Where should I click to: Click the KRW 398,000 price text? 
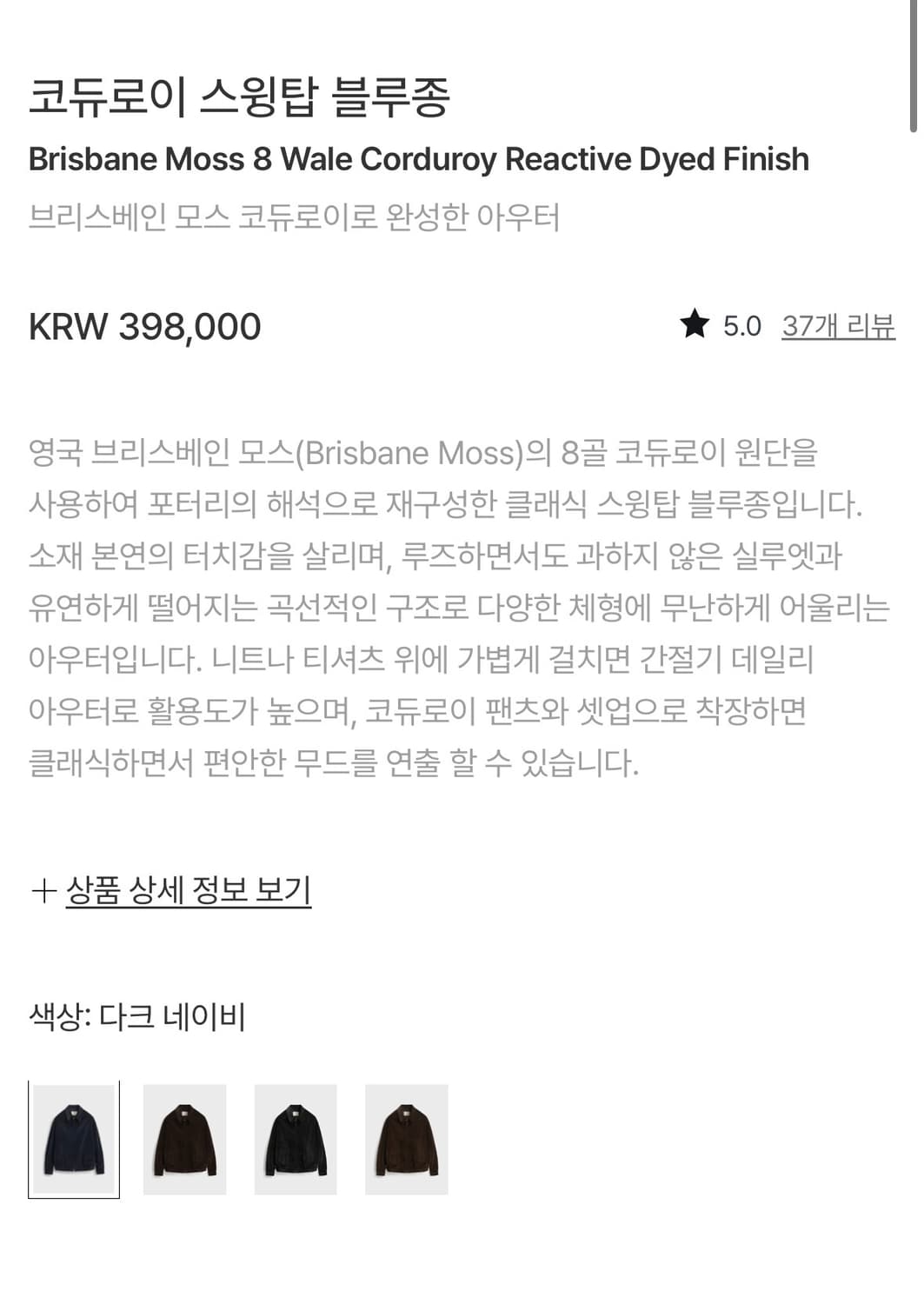pos(144,328)
